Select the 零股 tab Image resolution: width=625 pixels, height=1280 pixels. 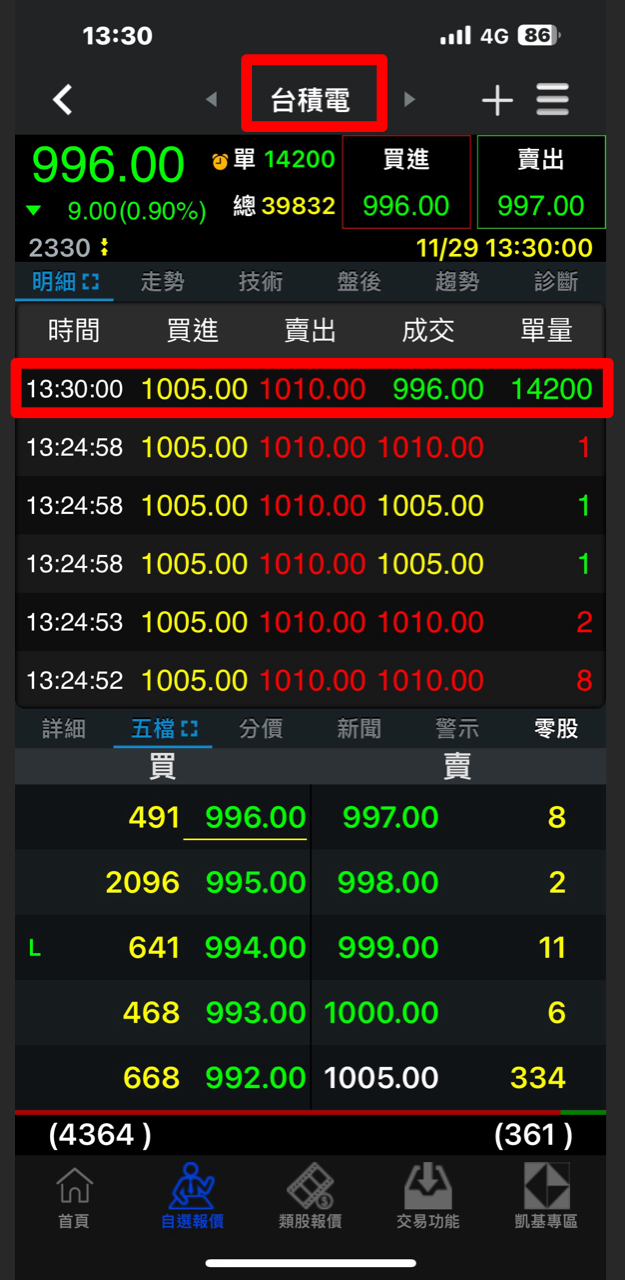tap(555, 729)
